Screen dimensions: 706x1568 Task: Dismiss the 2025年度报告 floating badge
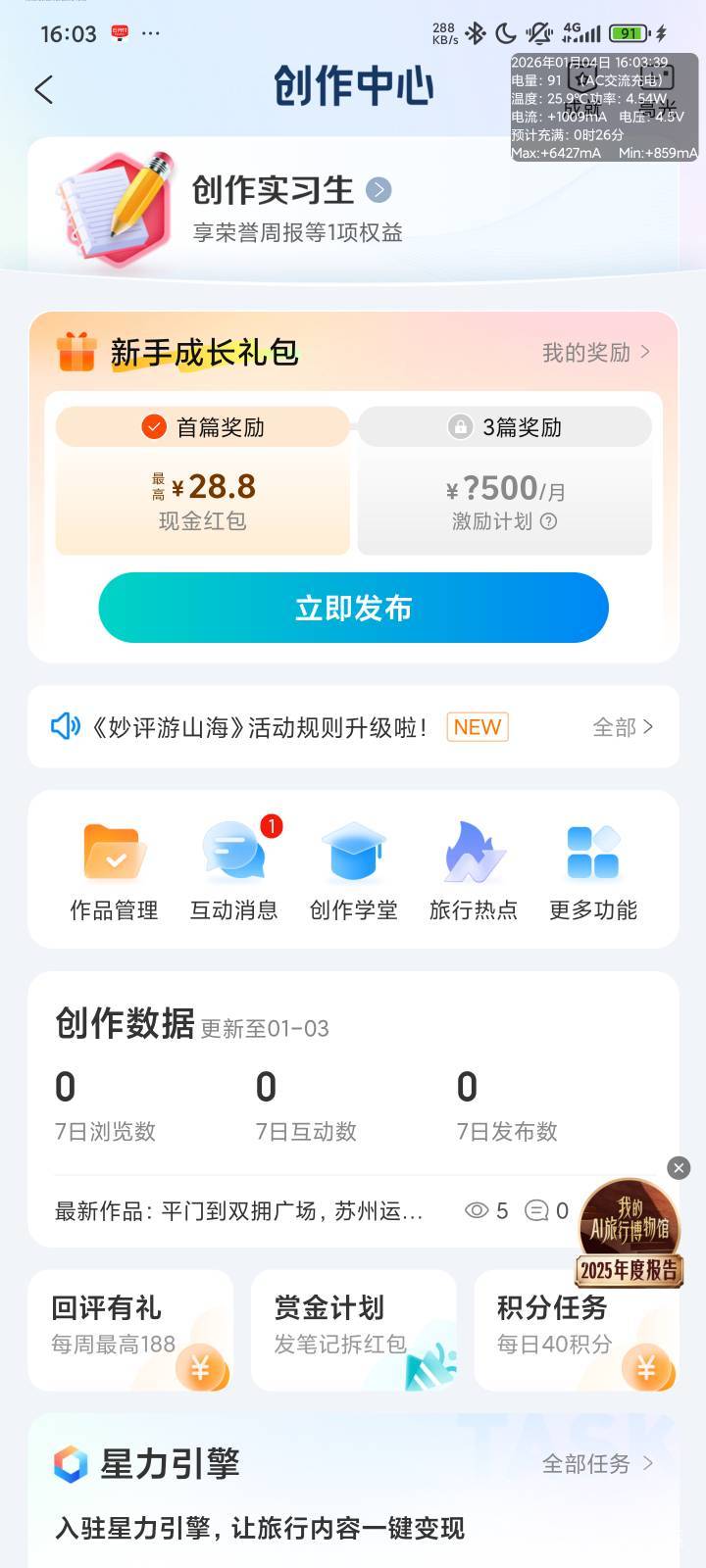click(x=679, y=1167)
